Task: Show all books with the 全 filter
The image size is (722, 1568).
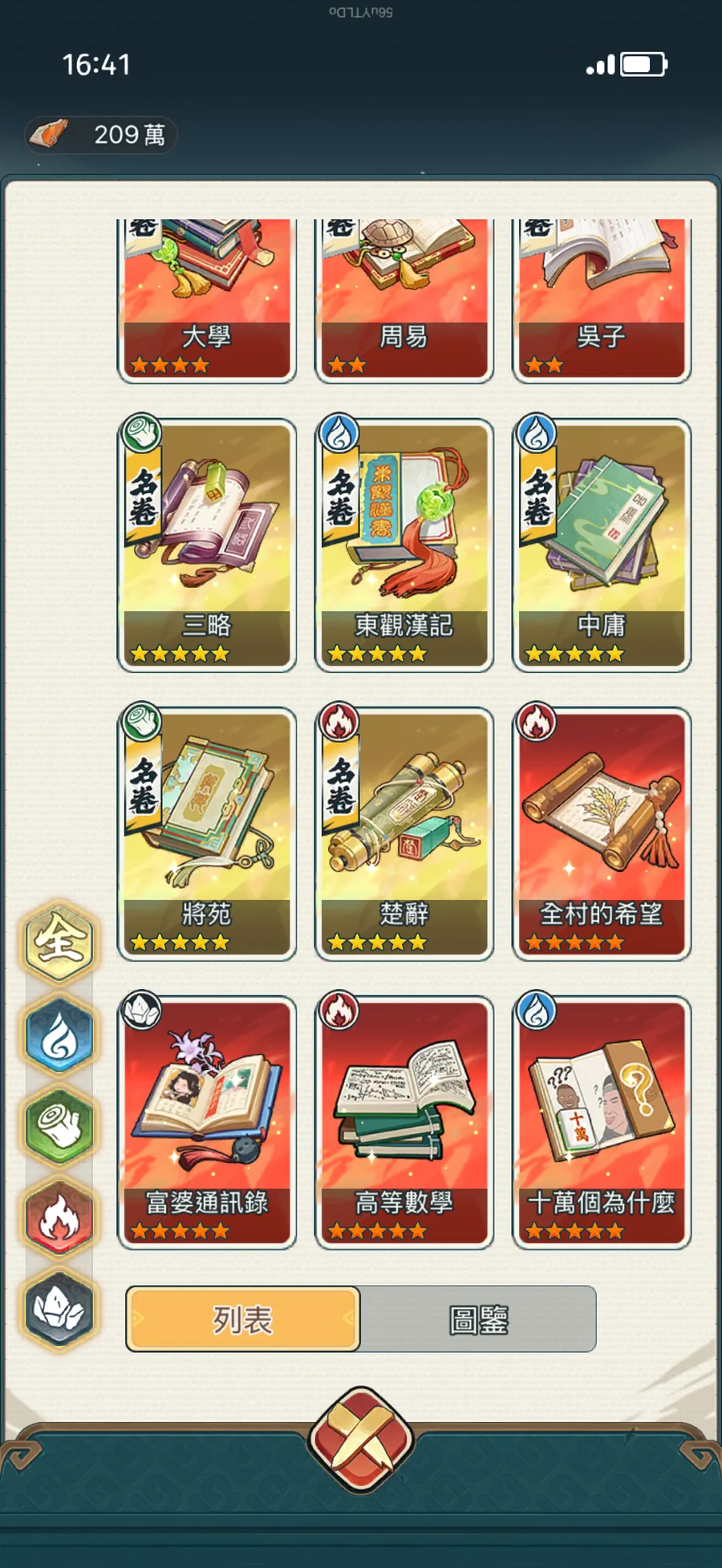Action: (59, 942)
